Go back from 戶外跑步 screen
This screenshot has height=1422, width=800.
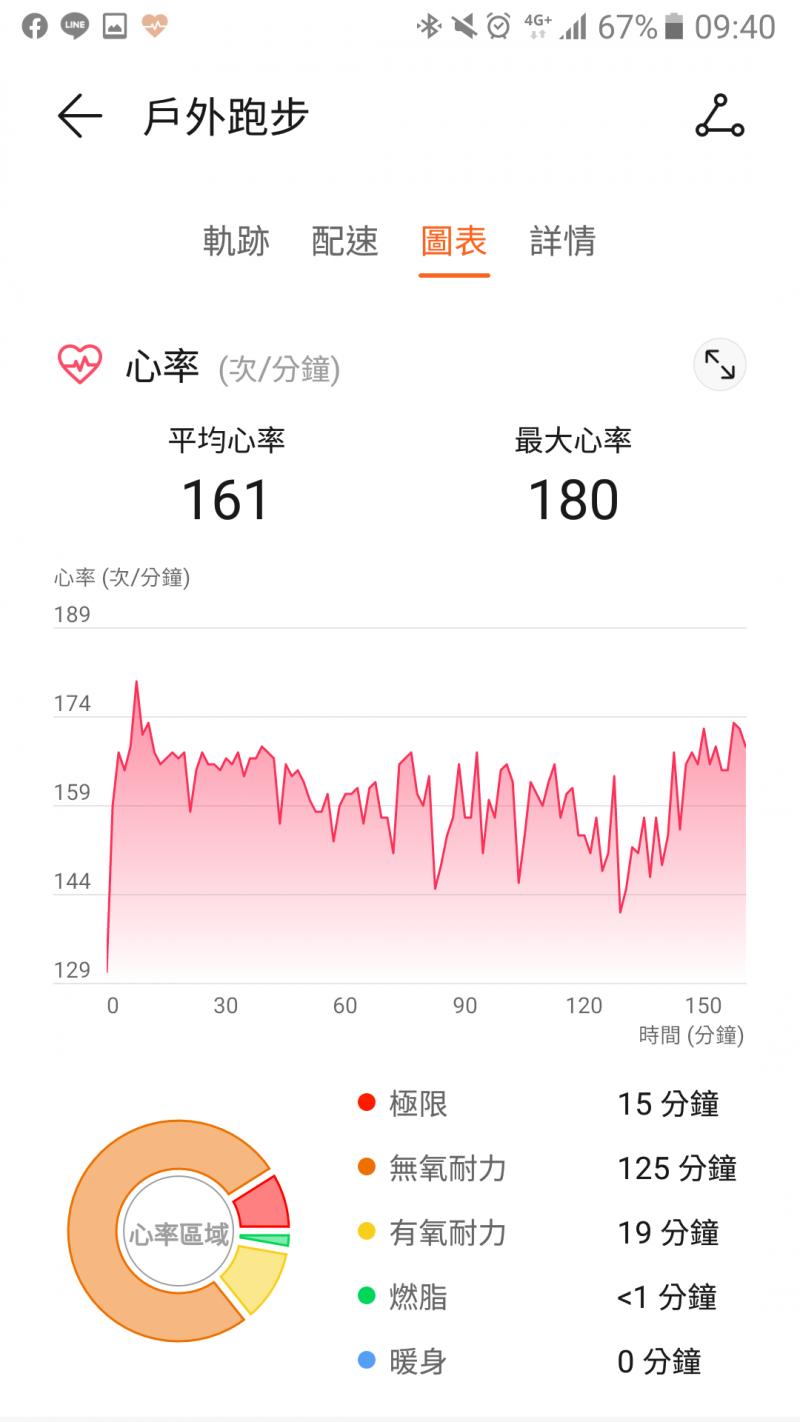pos(80,117)
